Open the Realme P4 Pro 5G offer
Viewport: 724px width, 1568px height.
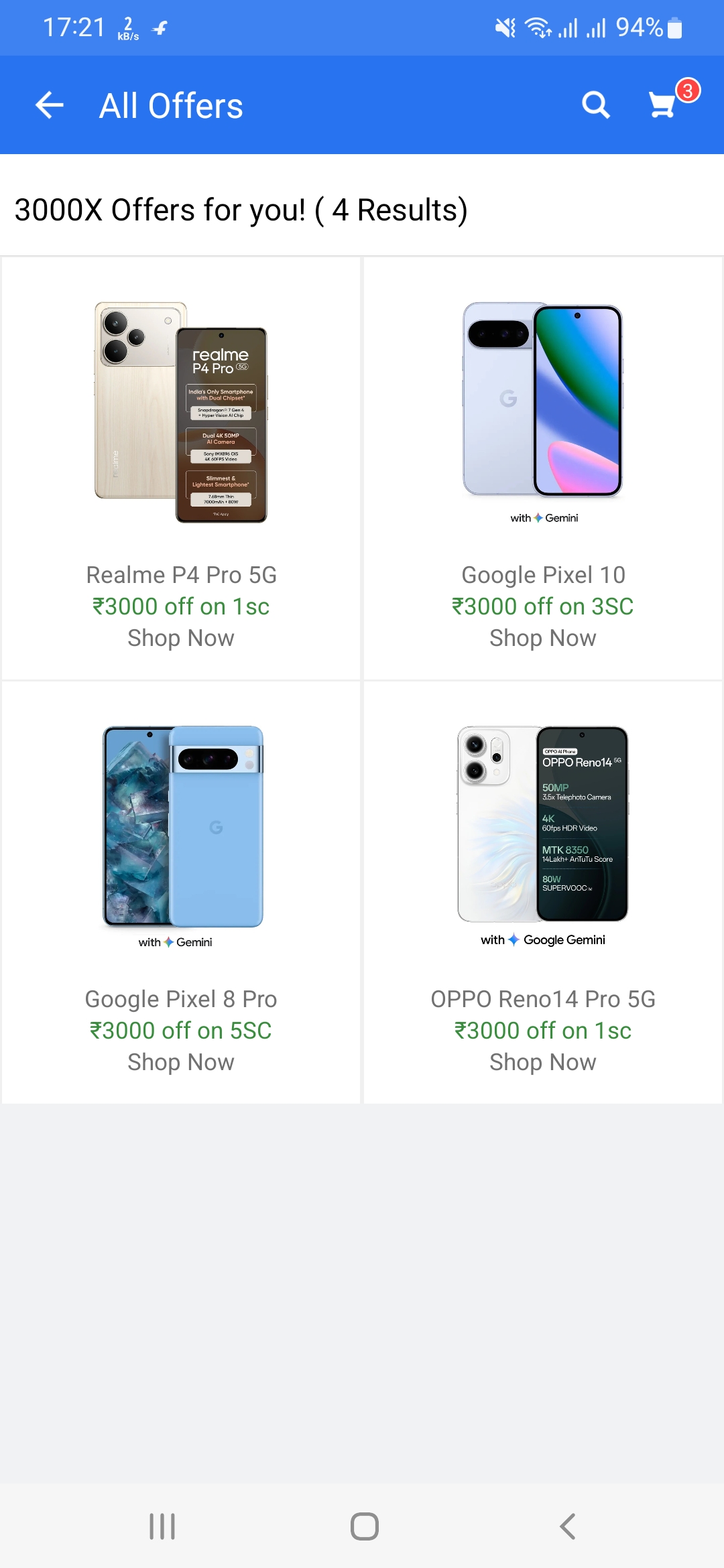pyautogui.click(x=181, y=469)
